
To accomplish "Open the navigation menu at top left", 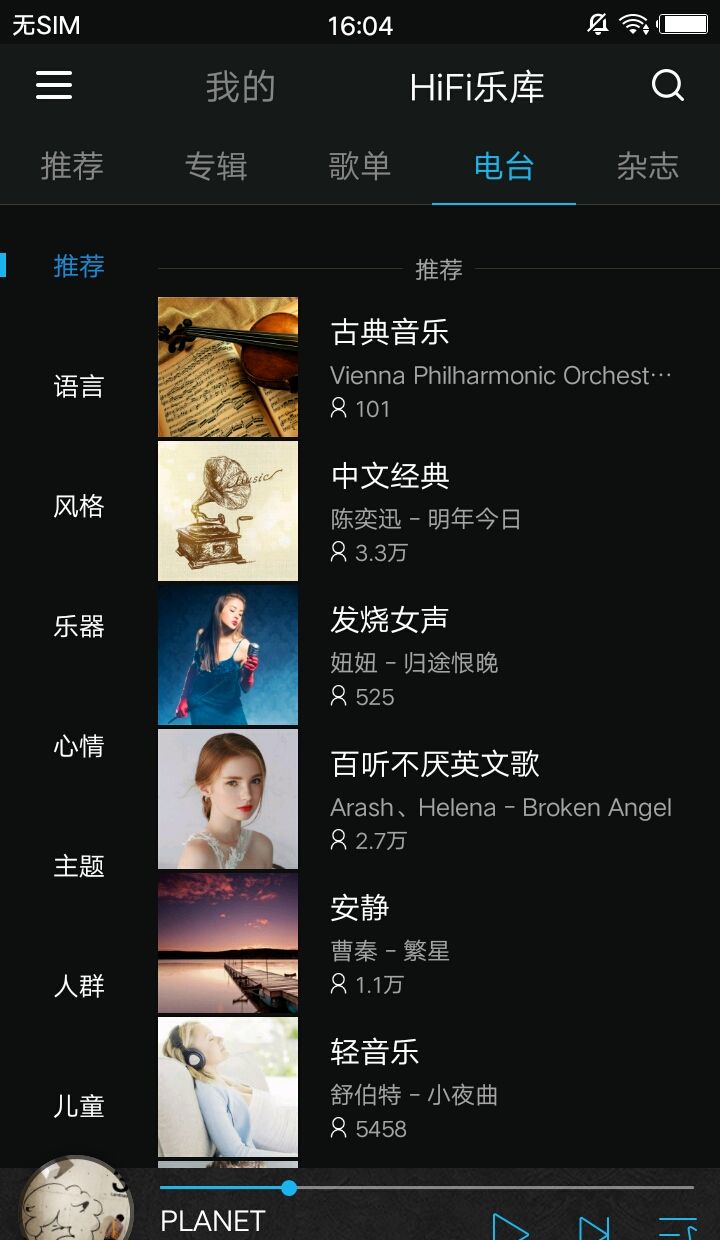I will click(x=54, y=86).
